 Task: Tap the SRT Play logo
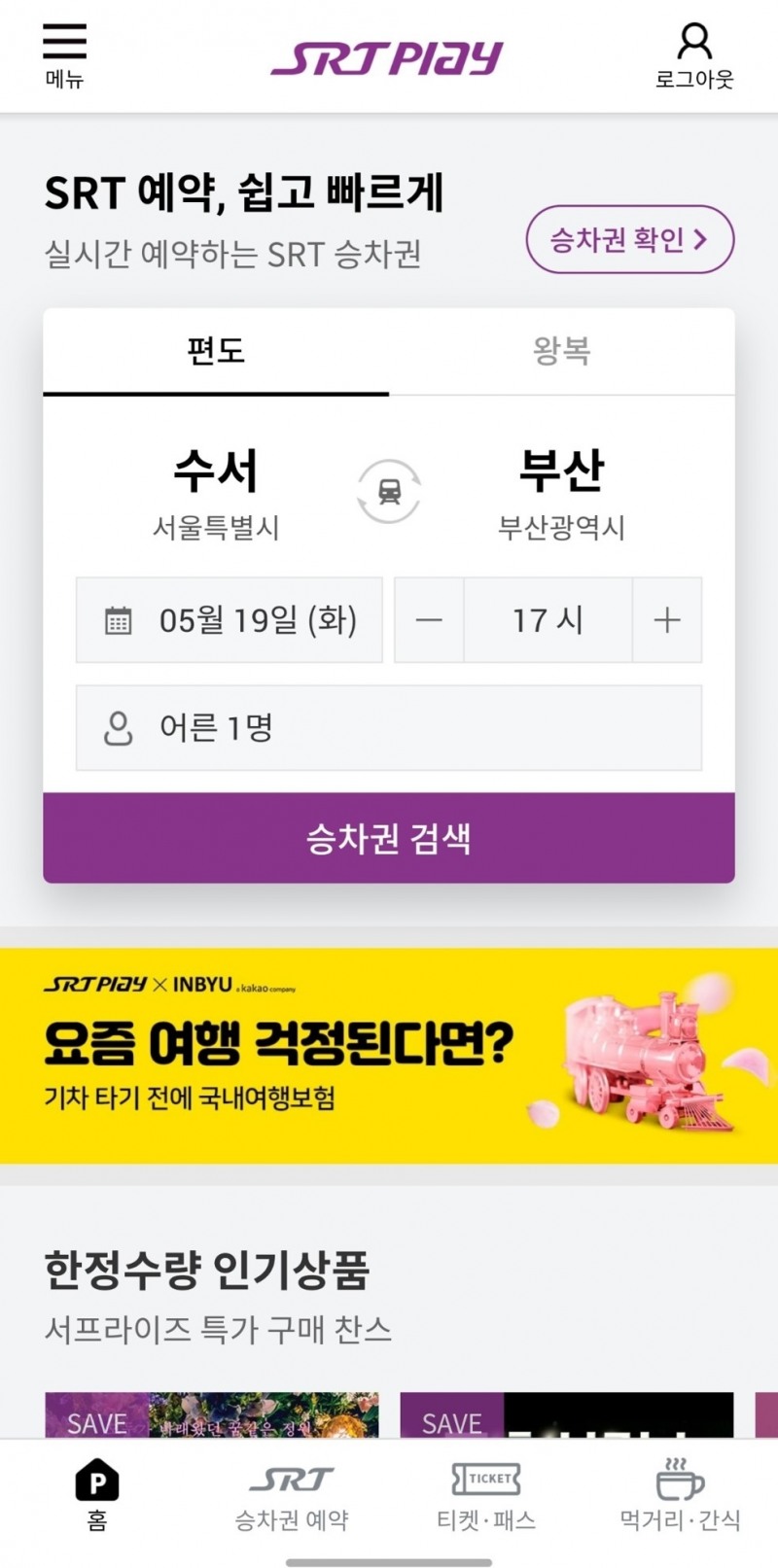[x=388, y=56]
